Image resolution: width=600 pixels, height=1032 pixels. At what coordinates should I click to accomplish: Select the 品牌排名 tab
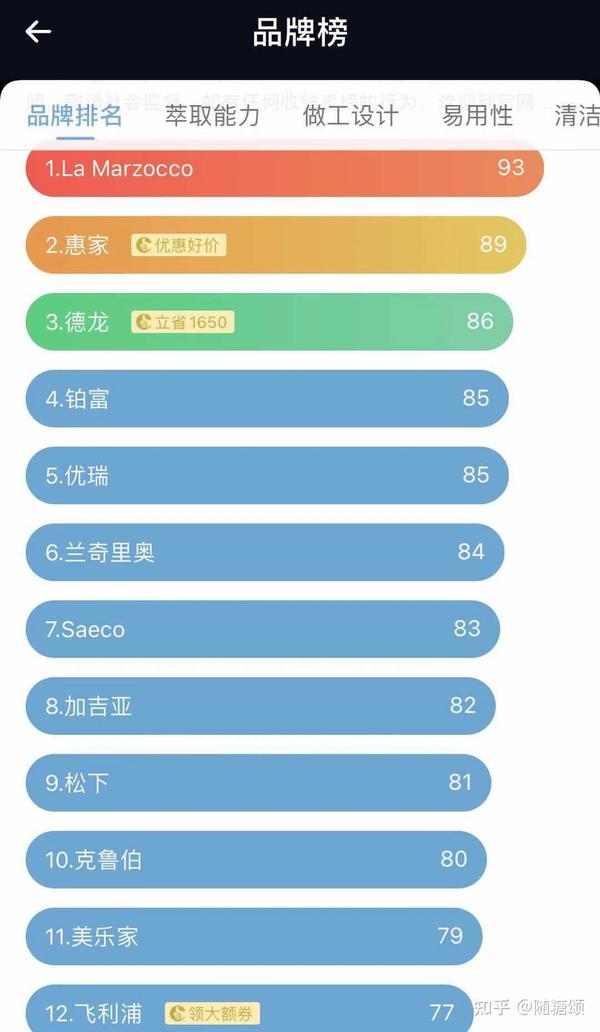(74, 115)
